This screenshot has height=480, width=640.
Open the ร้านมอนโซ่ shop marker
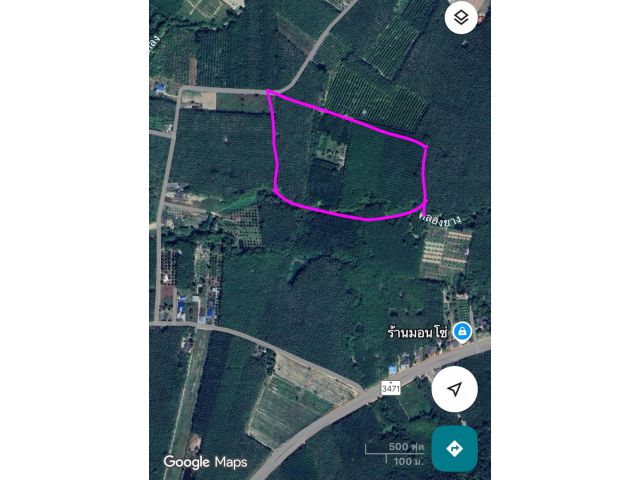tap(461, 331)
